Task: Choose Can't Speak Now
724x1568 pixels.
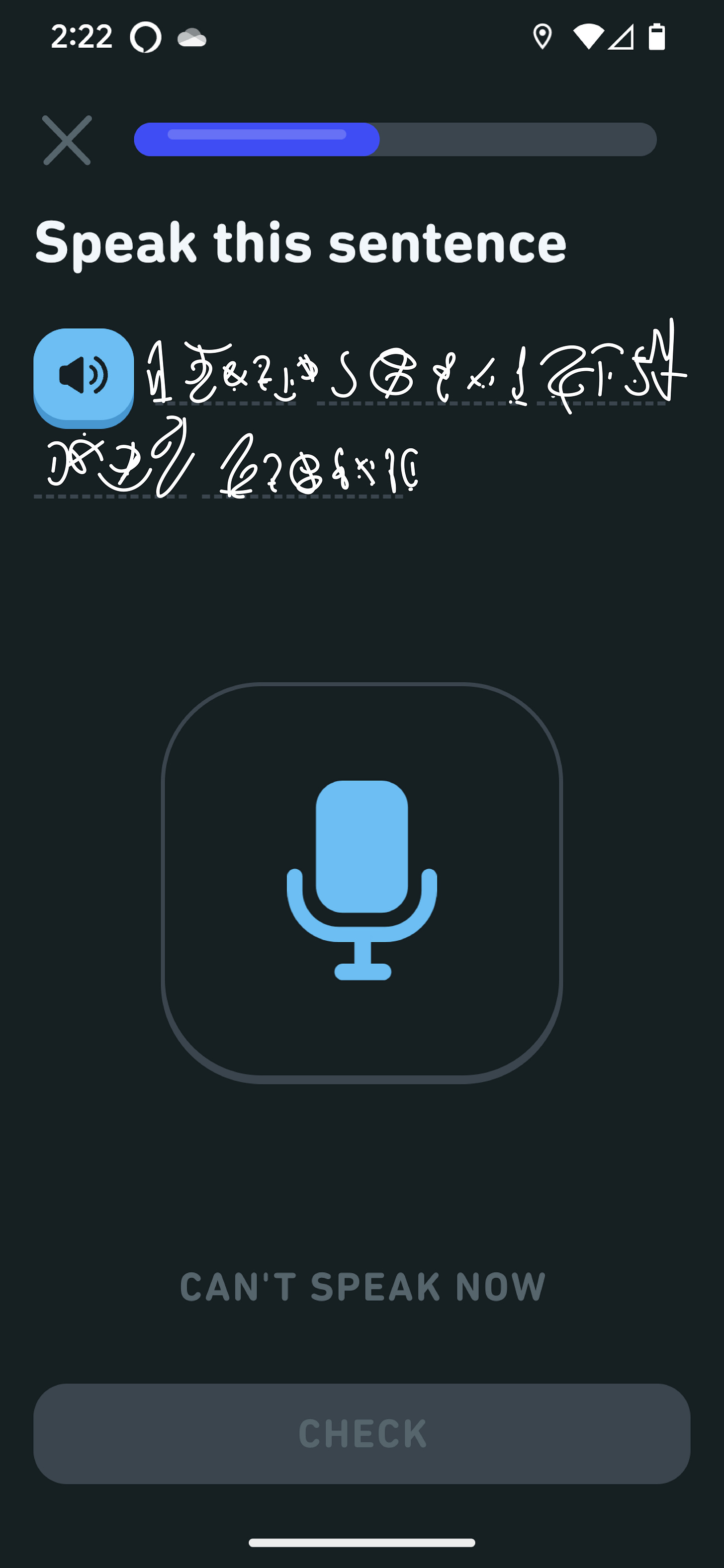Action: [x=362, y=1287]
